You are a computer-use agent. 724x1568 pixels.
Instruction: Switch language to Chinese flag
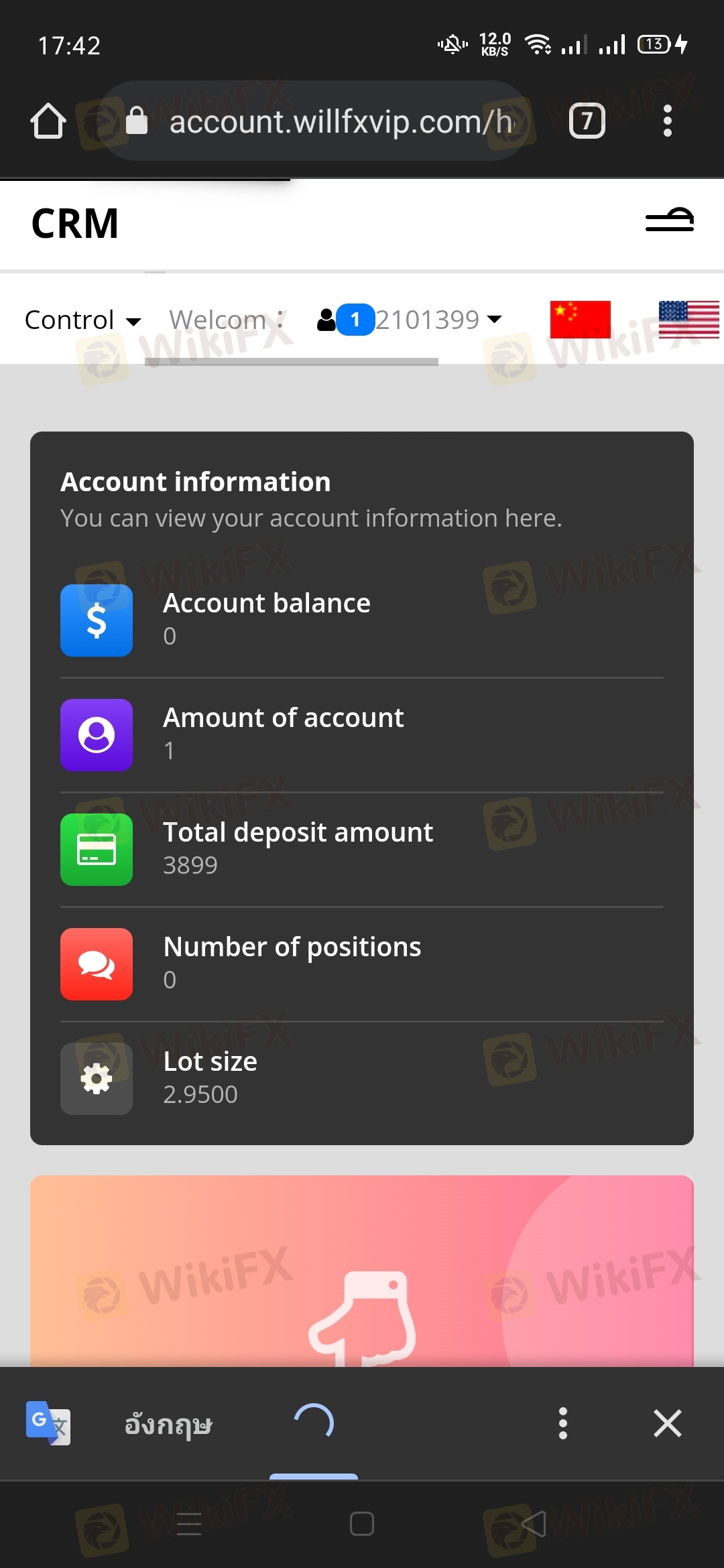click(x=580, y=320)
